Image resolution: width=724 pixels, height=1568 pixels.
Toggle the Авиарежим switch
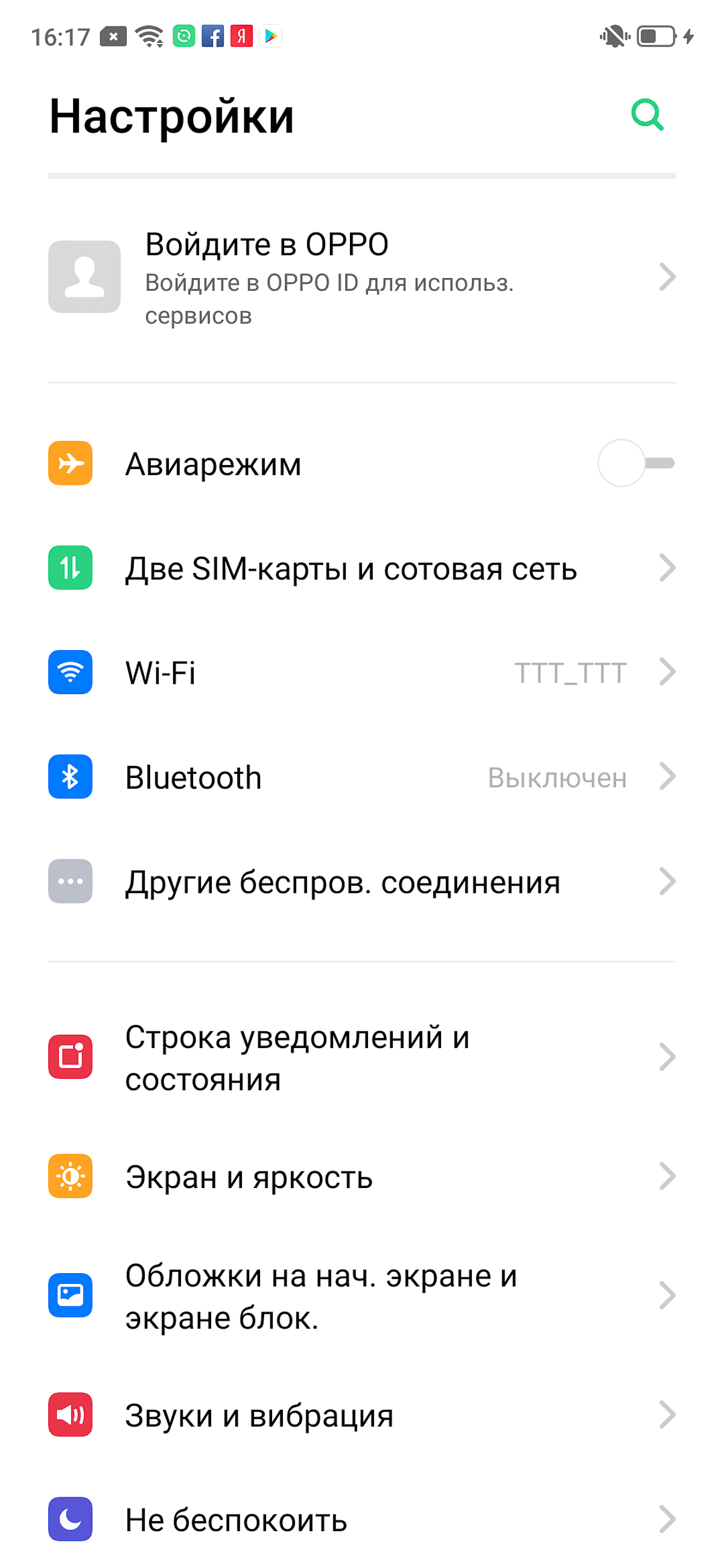pos(637,463)
